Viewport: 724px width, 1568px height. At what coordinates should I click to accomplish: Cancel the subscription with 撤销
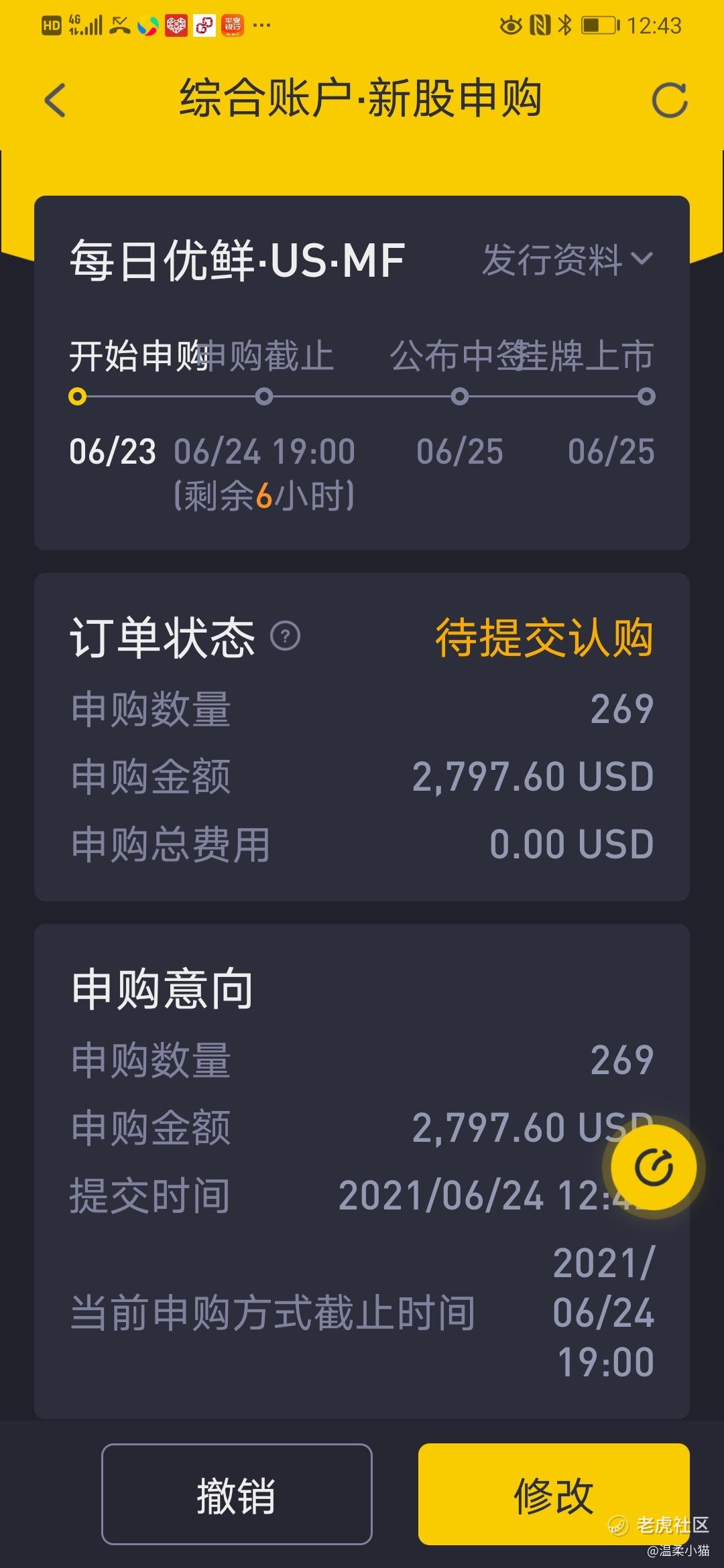point(237,1494)
